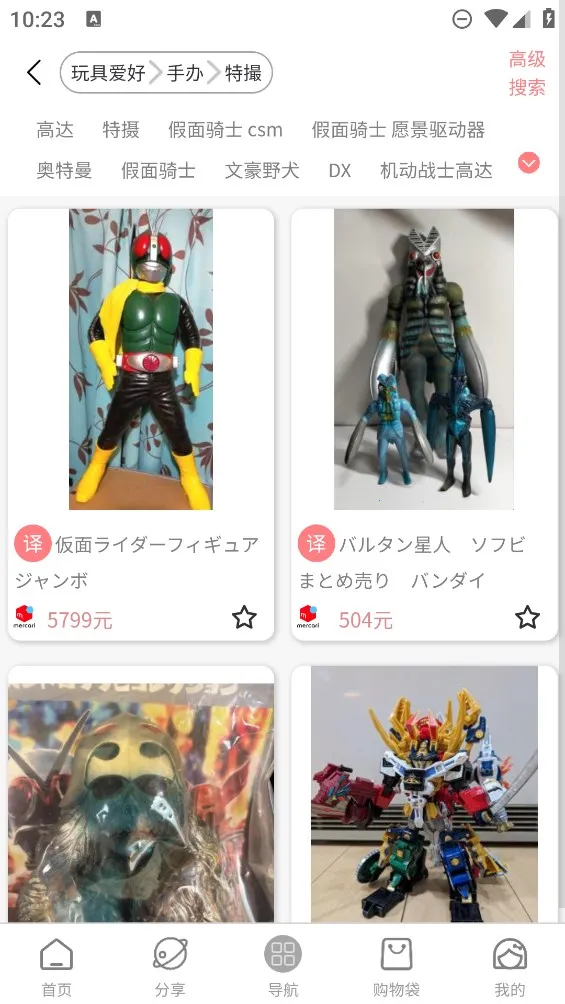
Task: Choose the 假面骑士 愿景驱动器 chip
Action: (x=398, y=129)
